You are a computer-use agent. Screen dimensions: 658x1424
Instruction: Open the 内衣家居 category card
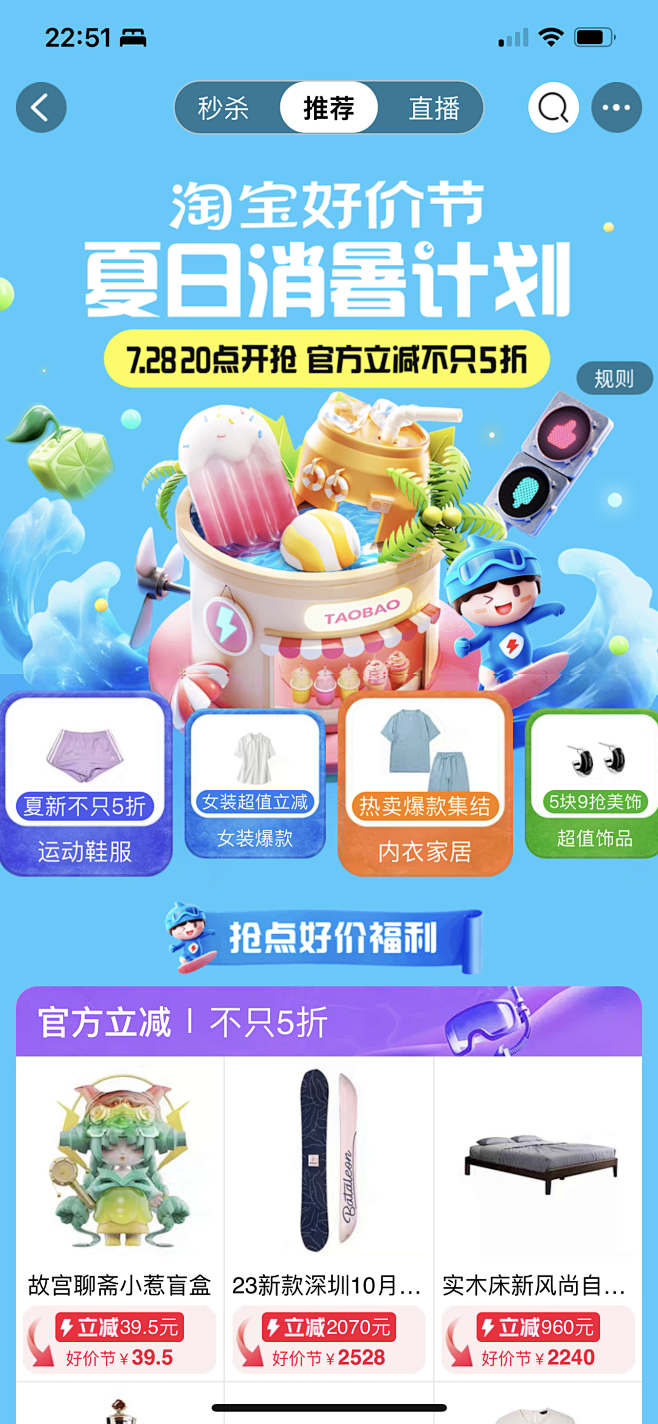[425, 783]
